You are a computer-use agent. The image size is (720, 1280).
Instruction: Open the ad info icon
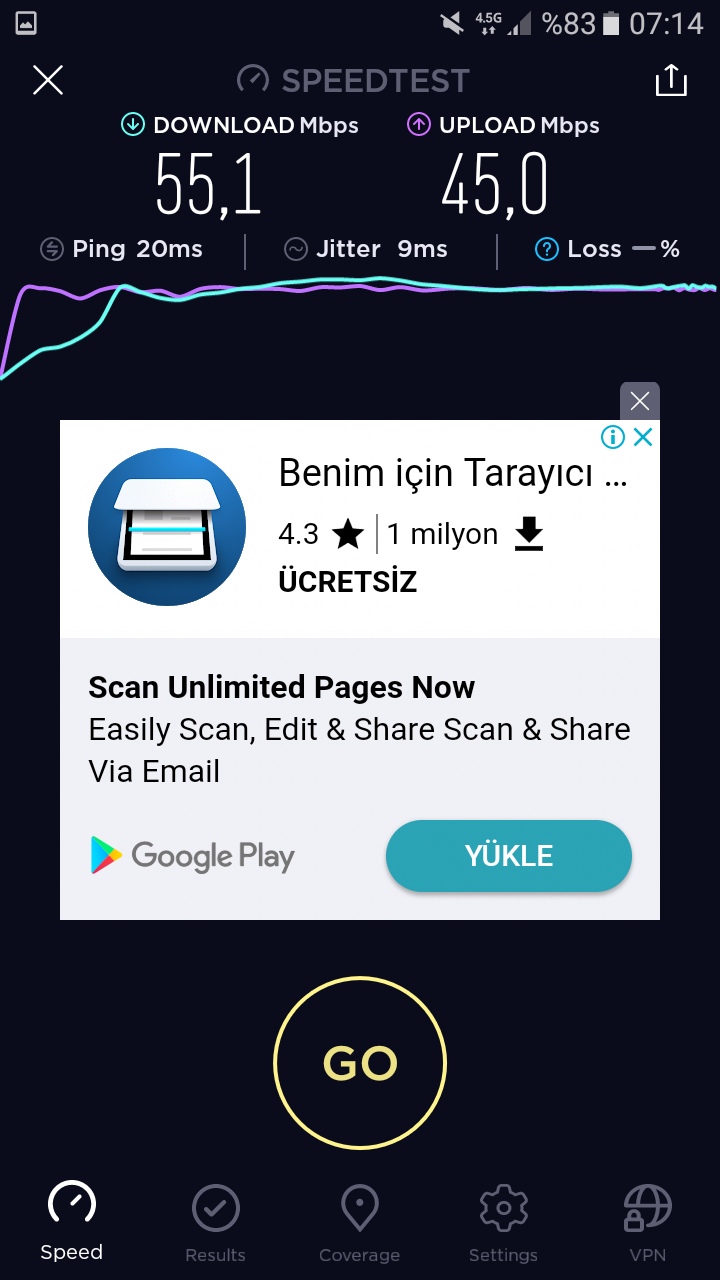[x=613, y=437]
